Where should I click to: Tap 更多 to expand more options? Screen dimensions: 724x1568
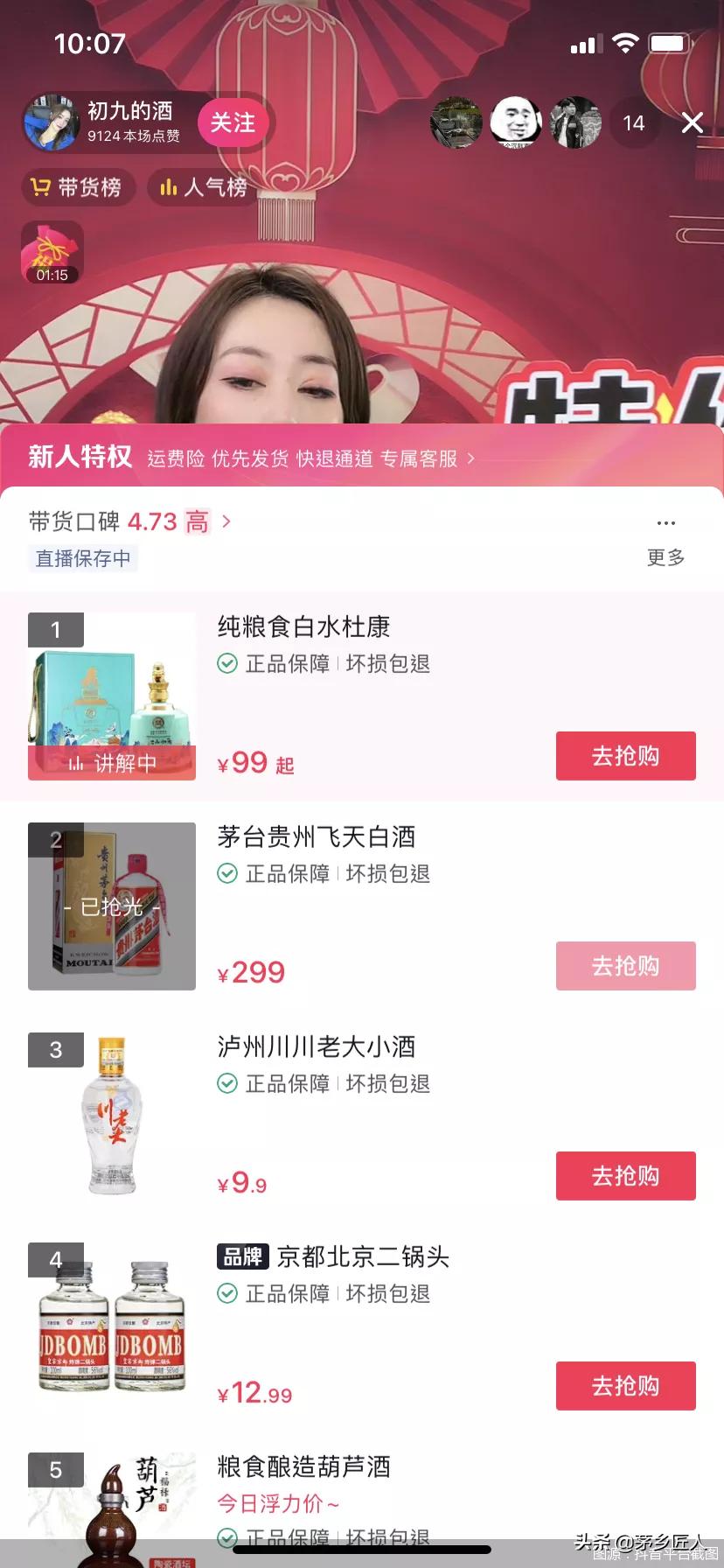tap(668, 558)
